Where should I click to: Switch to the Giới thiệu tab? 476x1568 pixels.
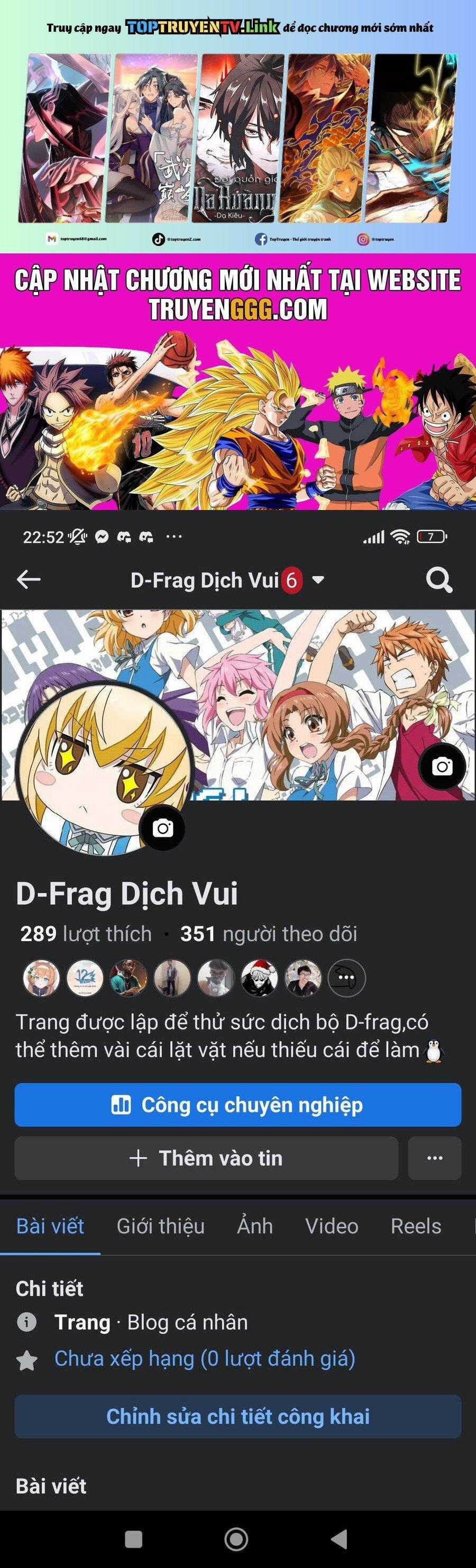pos(160,1226)
